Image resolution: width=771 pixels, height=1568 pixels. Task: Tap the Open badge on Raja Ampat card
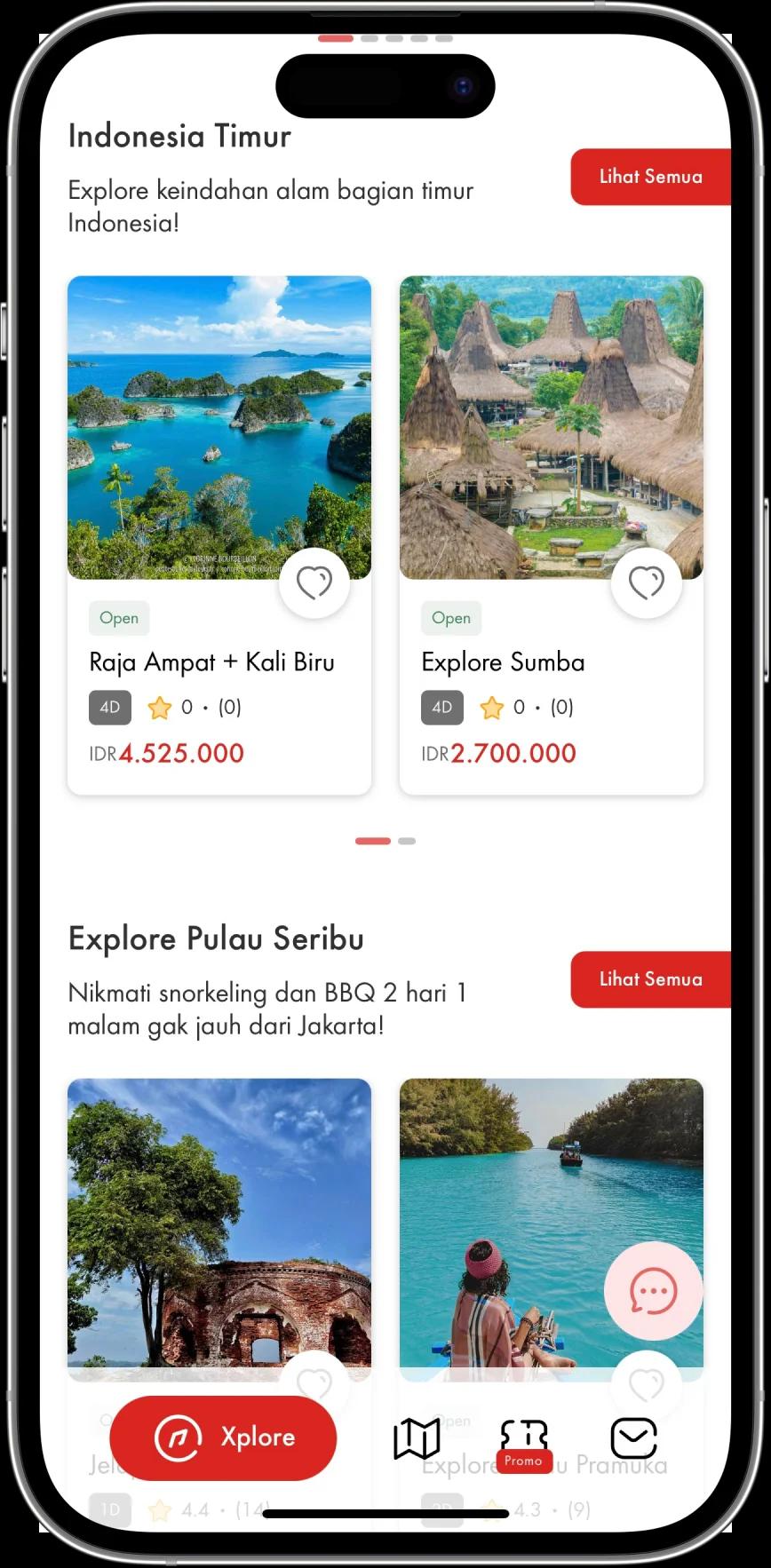click(119, 618)
